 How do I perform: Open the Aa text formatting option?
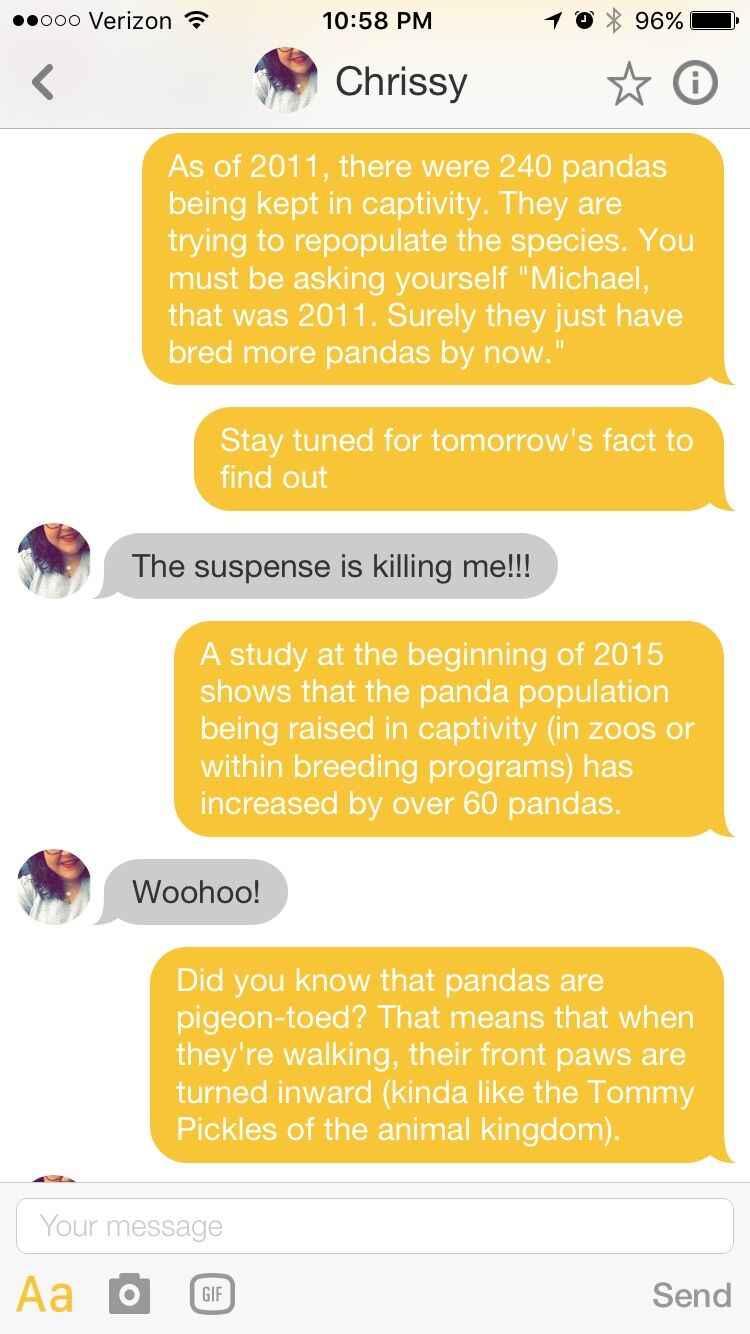(x=46, y=1295)
